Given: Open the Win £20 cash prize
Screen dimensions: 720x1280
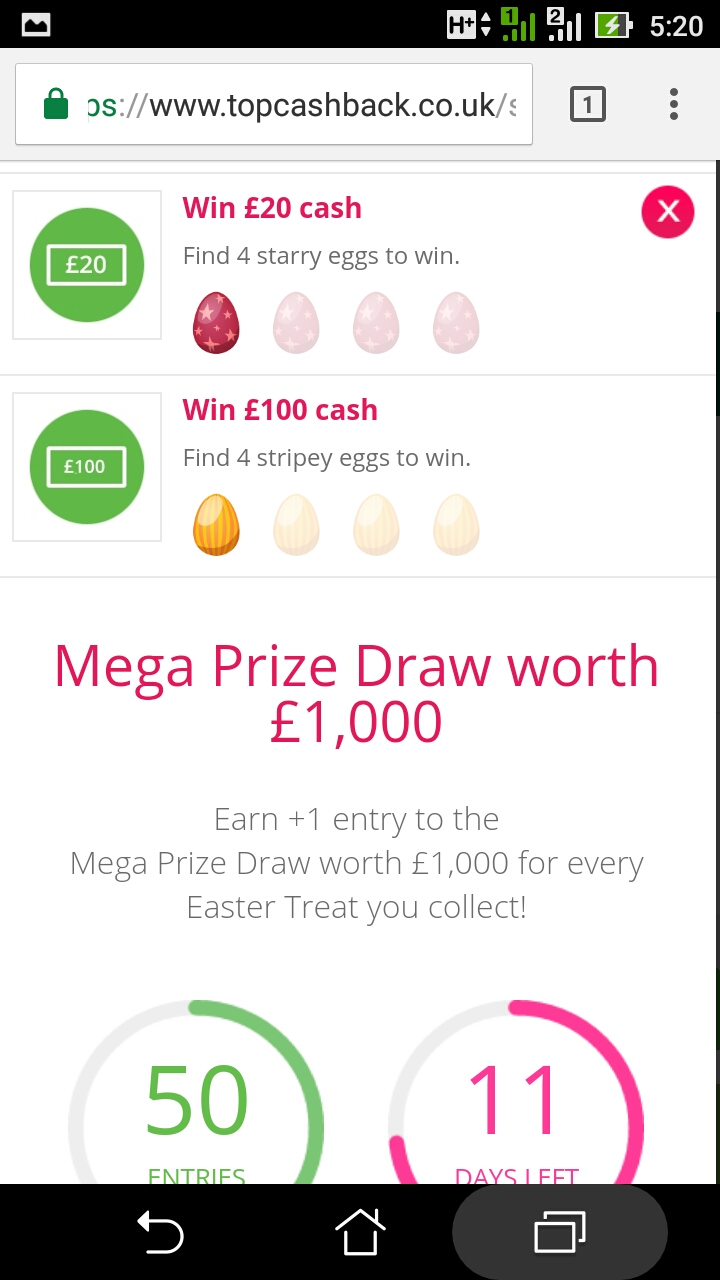Looking at the screenshot, I should pos(272,208).
